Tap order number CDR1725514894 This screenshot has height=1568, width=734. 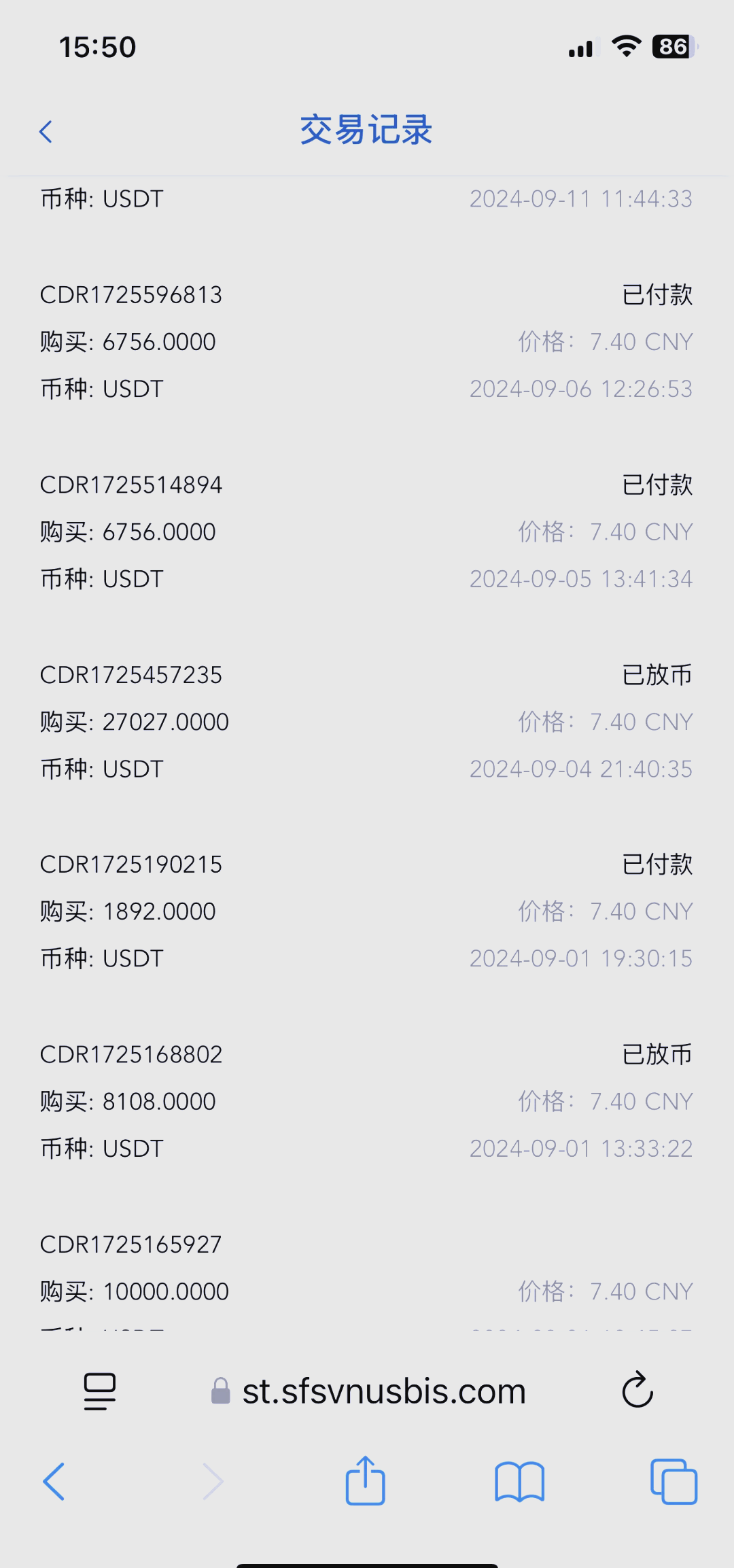coord(131,484)
